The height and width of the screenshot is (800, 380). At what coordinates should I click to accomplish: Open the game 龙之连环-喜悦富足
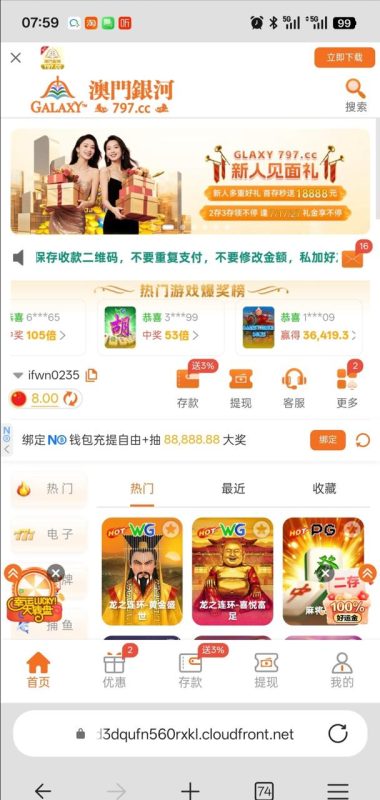(233, 571)
